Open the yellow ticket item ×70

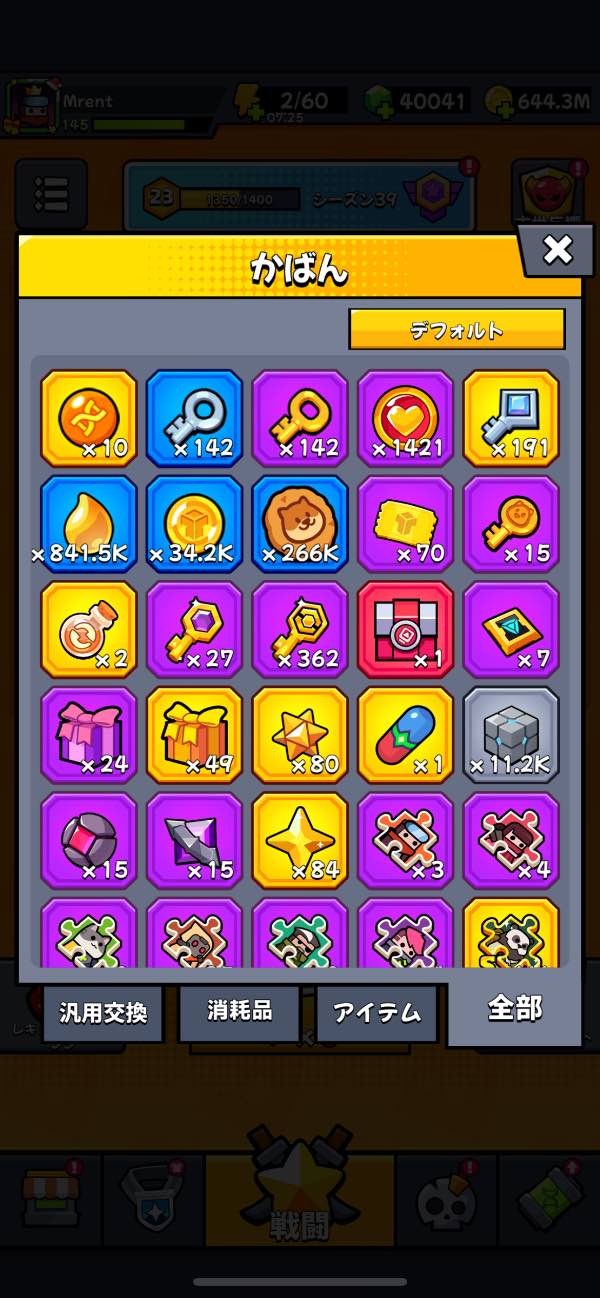[405, 524]
